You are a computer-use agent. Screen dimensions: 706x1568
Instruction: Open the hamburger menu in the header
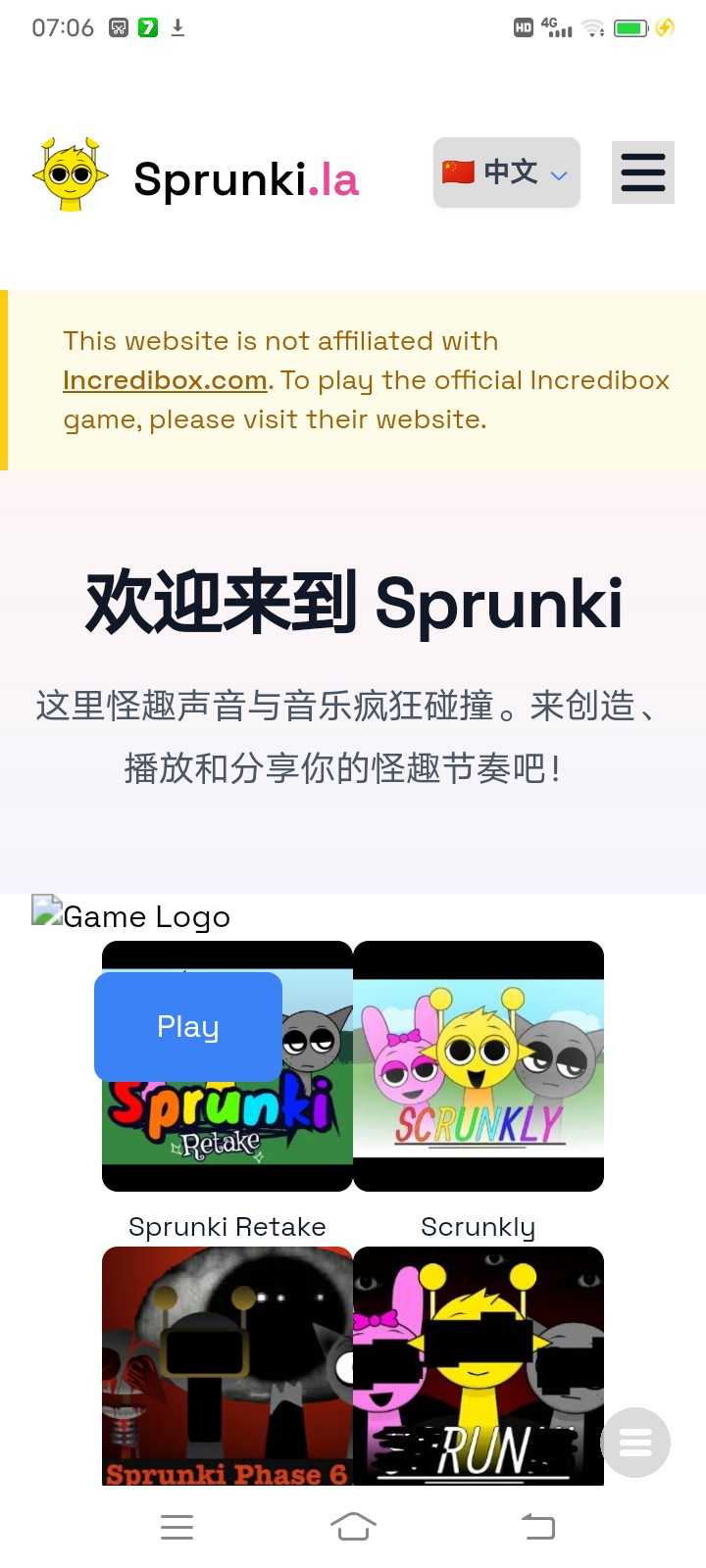tap(643, 172)
